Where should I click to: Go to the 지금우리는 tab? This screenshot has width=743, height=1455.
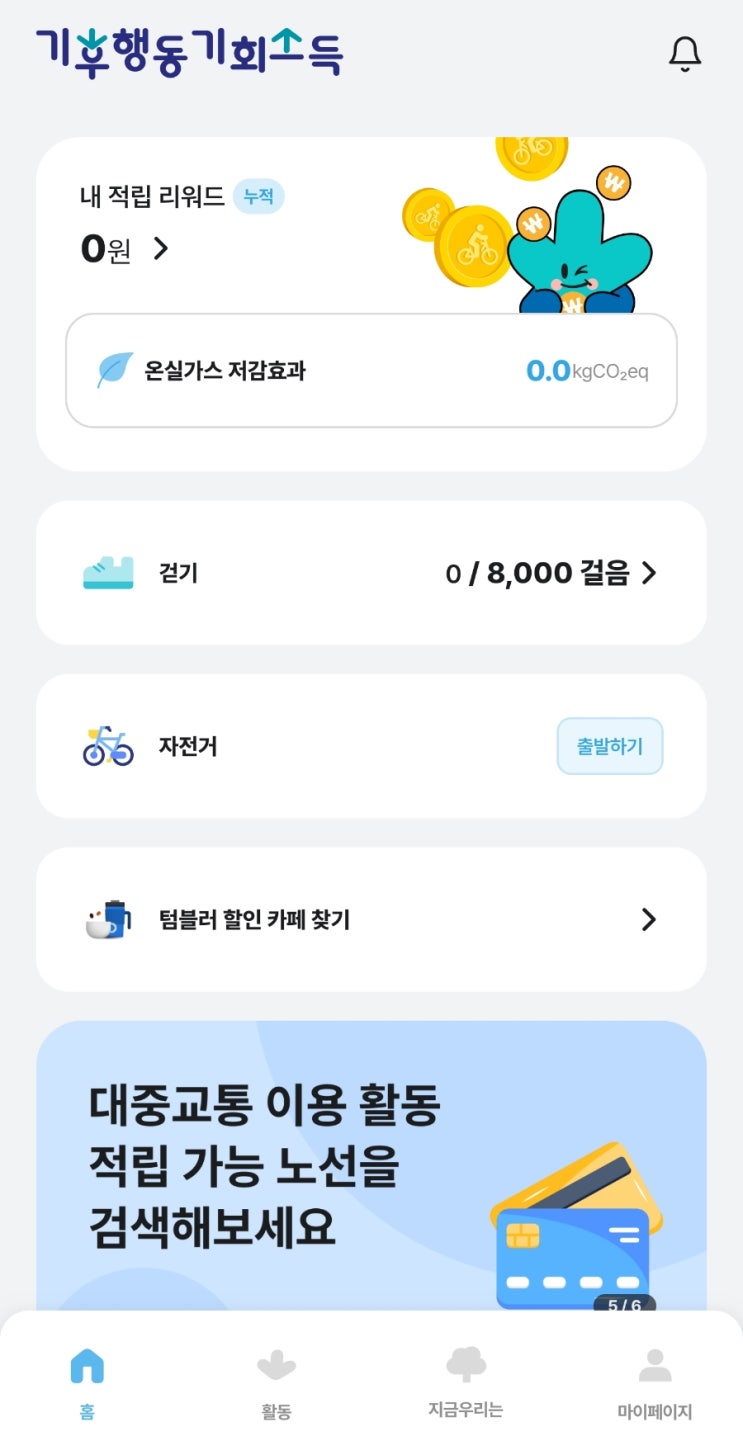pyautogui.click(x=465, y=1382)
